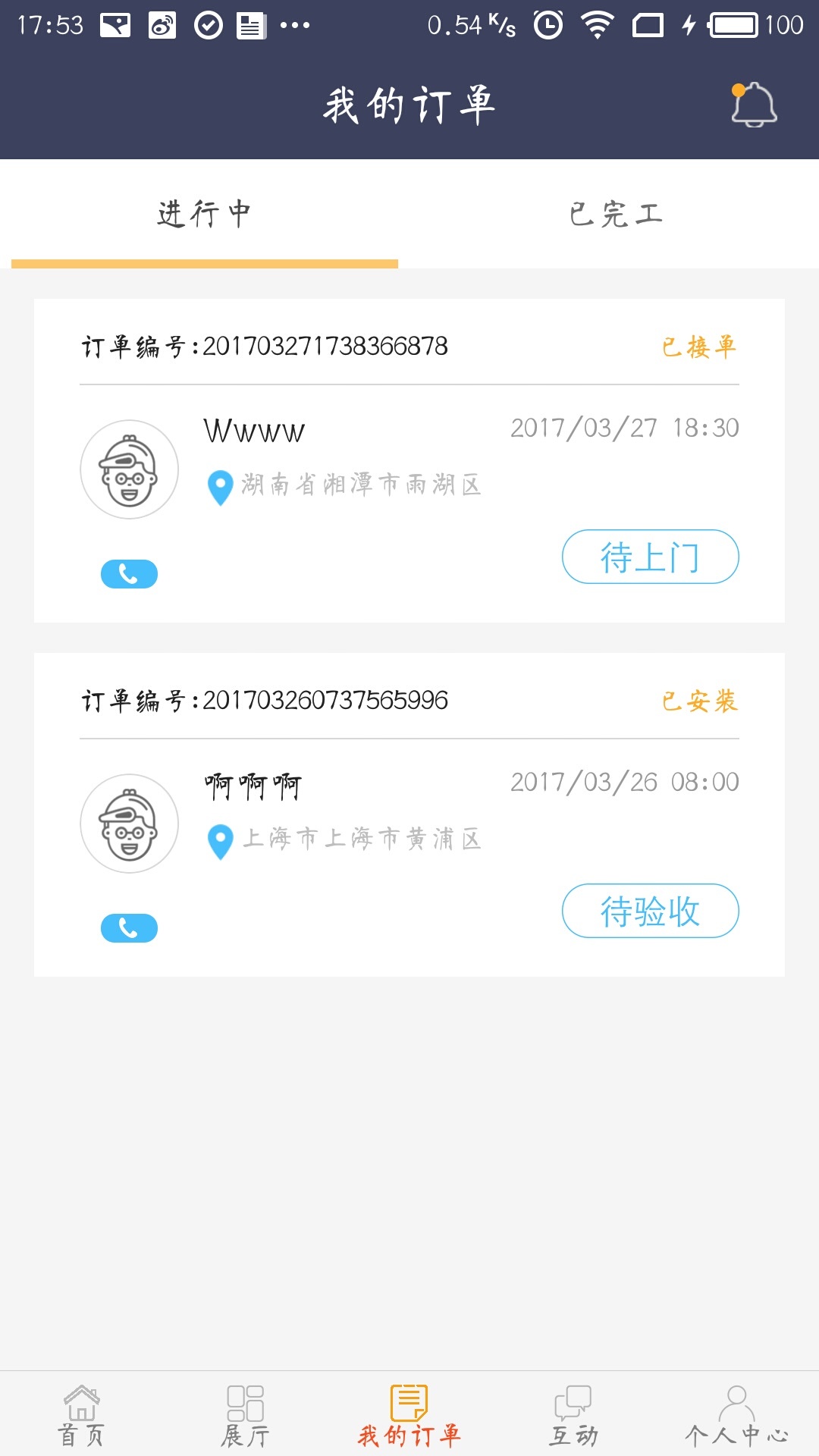The height and width of the screenshot is (1456, 819).
Task: Open the notifications bell
Action: point(754,105)
